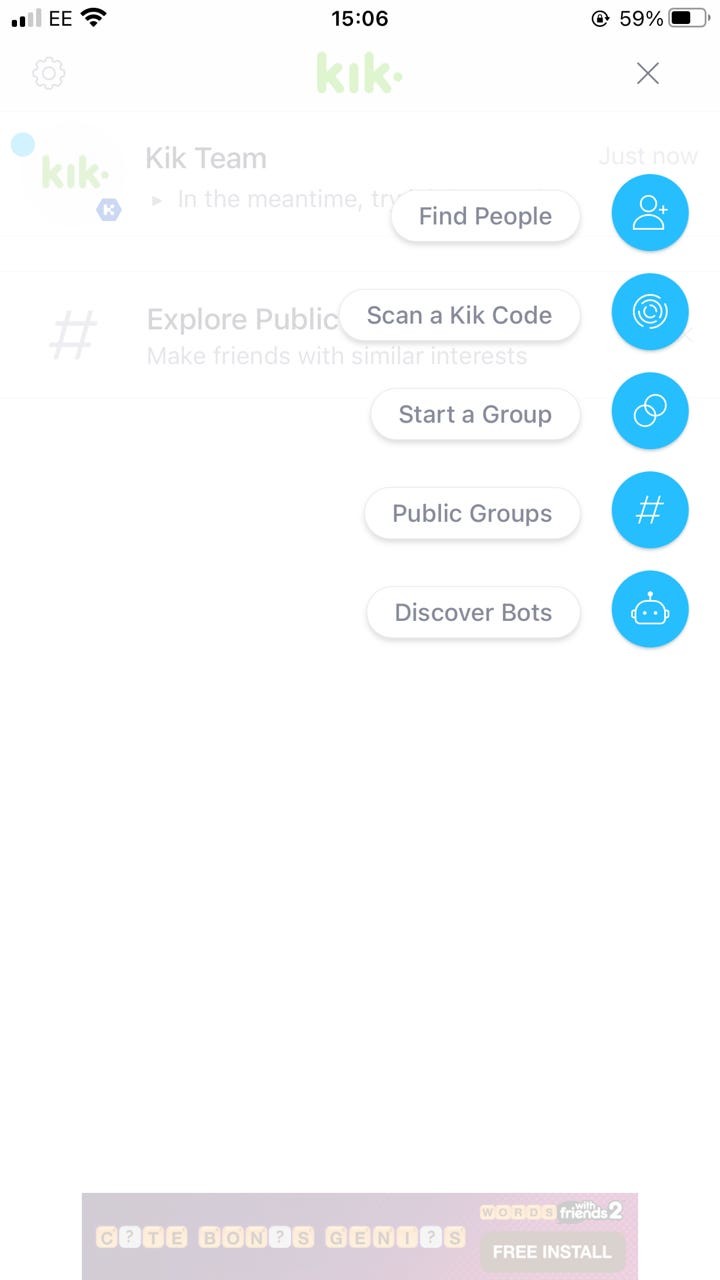Tap the Kik logo in the header

click(x=358, y=72)
